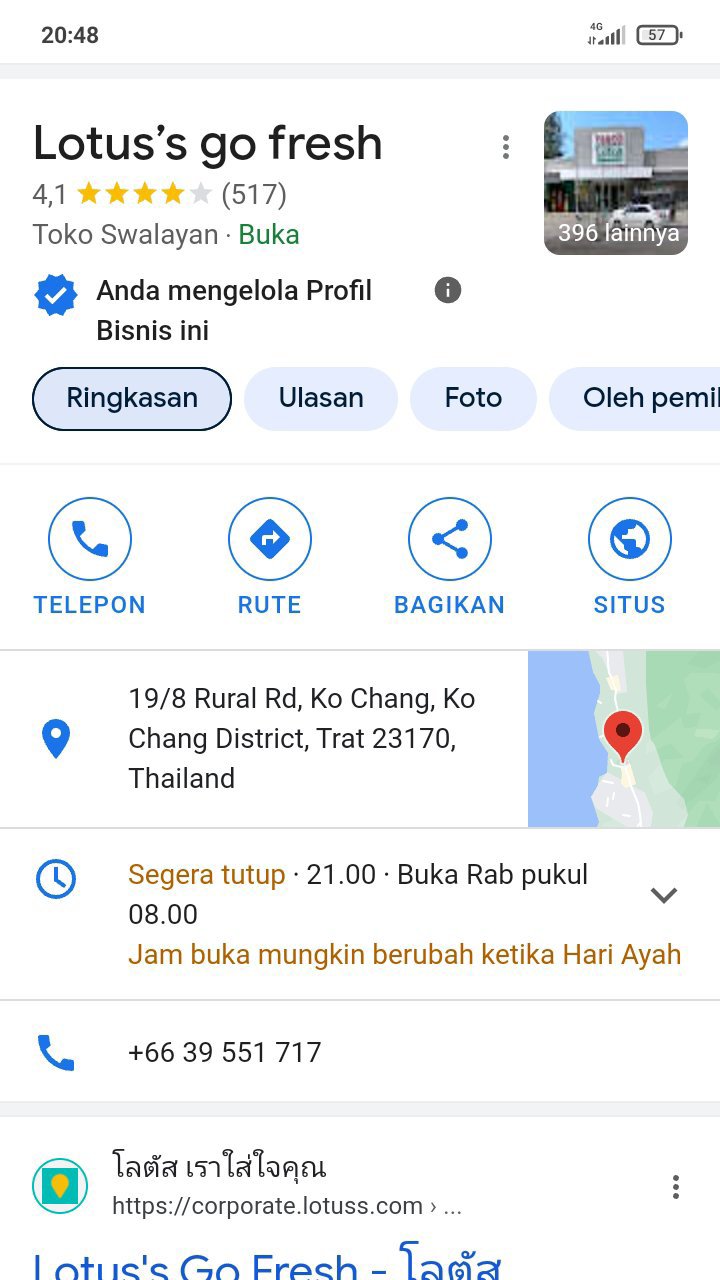Open the map preview with the red pin
Image resolution: width=720 pixels, height=1280 pixels.
tap(623, 739)
